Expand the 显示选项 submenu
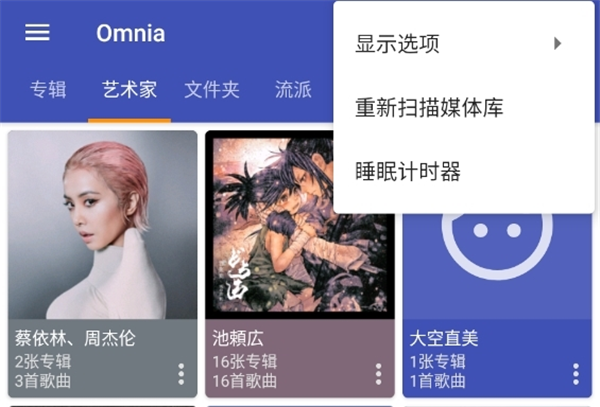 pyautogui.click(x=460, y=44)
